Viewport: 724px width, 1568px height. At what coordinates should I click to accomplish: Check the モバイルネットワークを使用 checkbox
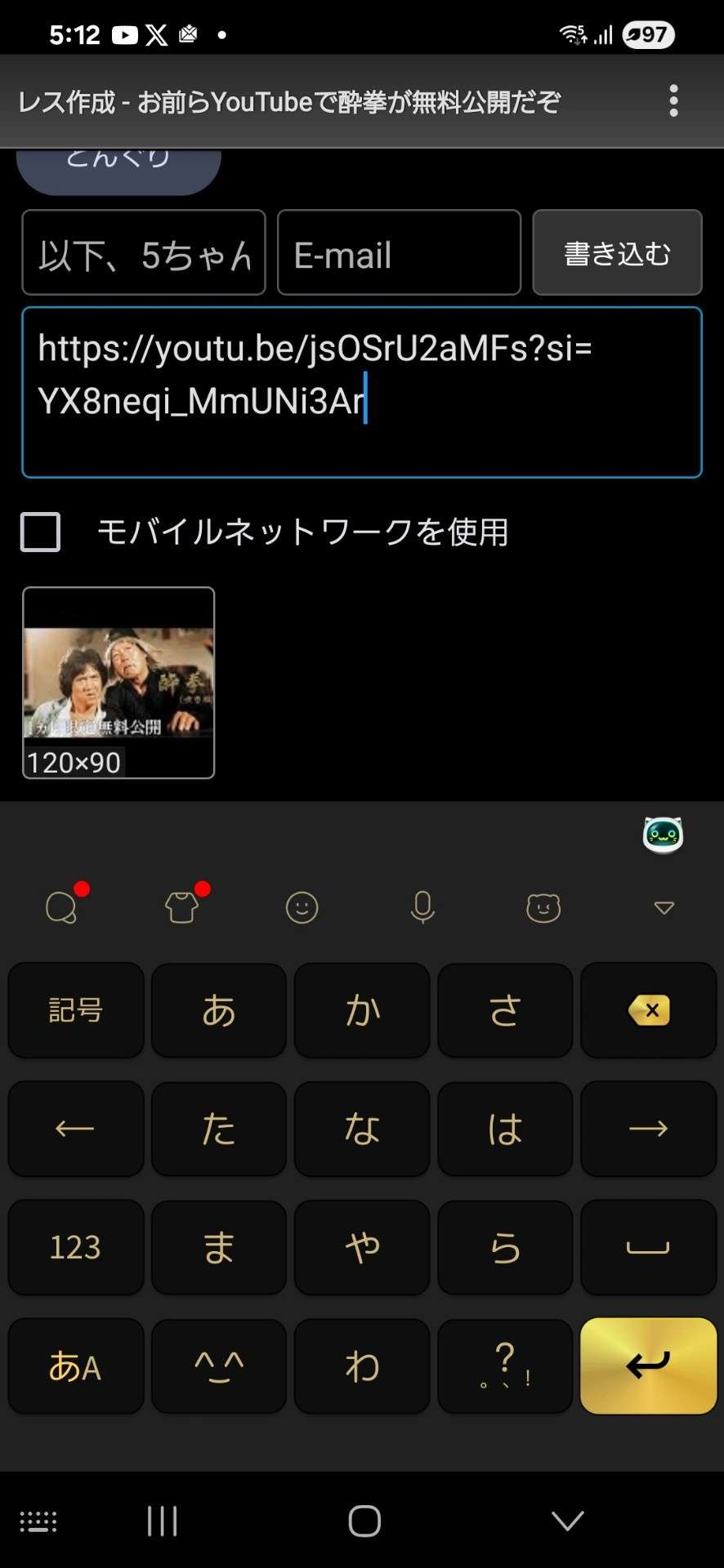coord(40,532)
